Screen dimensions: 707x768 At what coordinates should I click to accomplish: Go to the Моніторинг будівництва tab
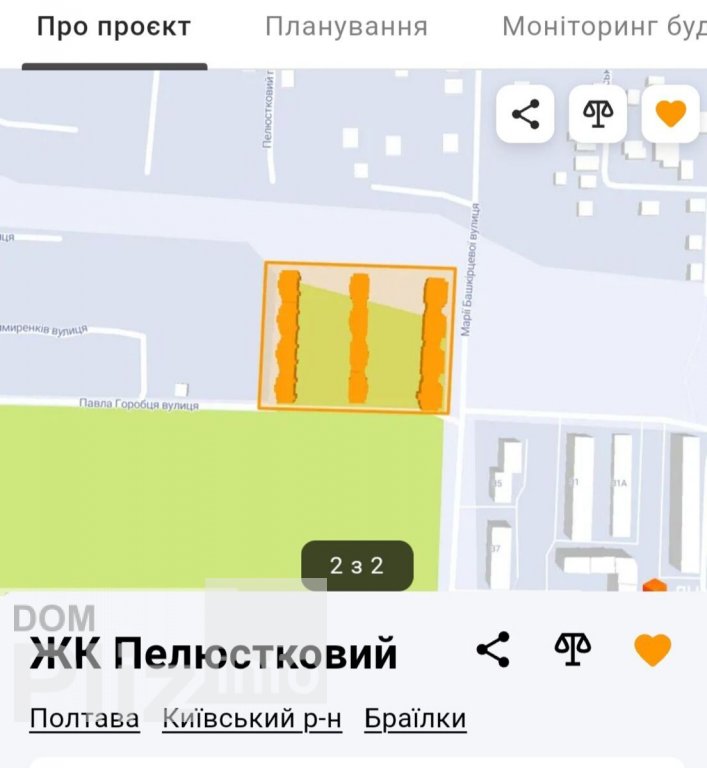[x=604, y=27]
